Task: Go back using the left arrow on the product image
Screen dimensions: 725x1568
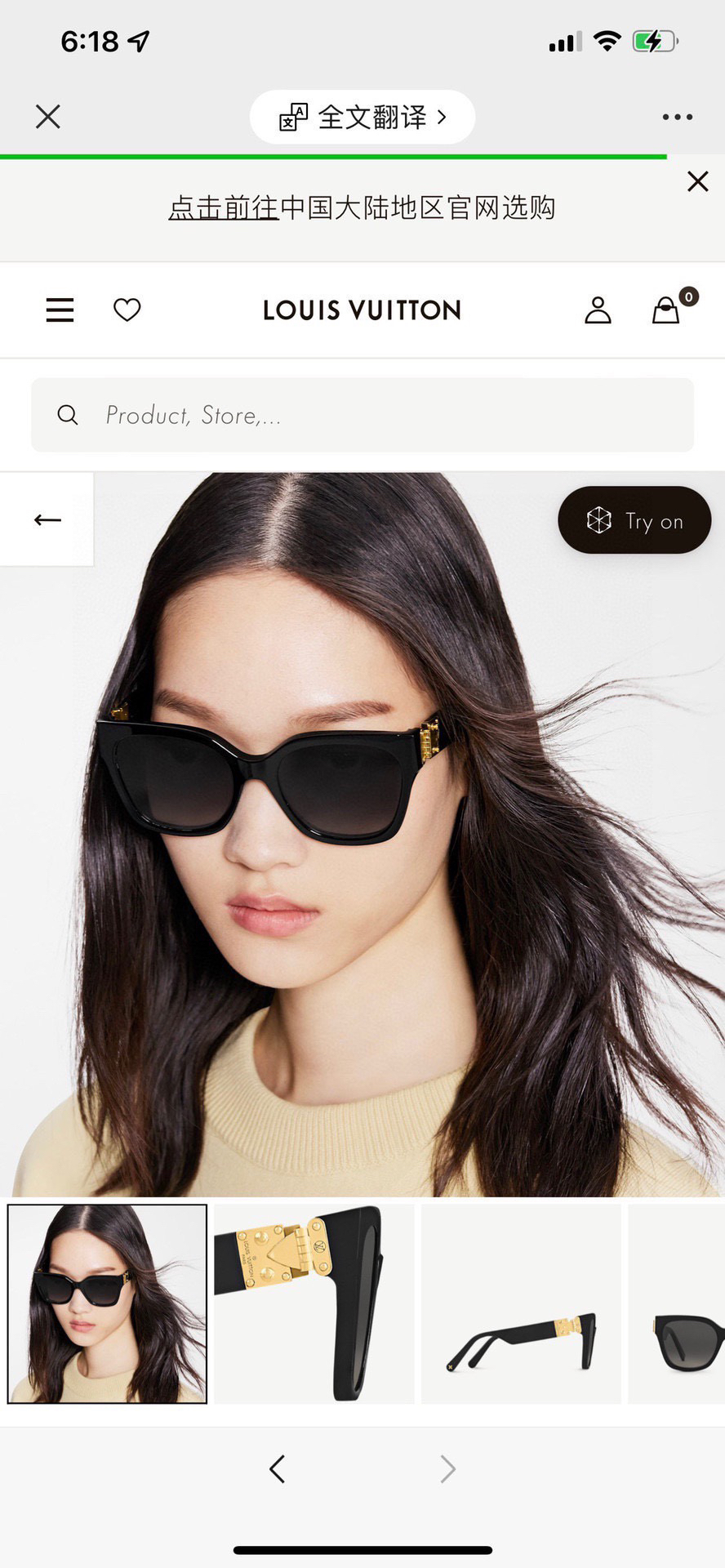Action: pyautogui.click(x=47, y=519)
